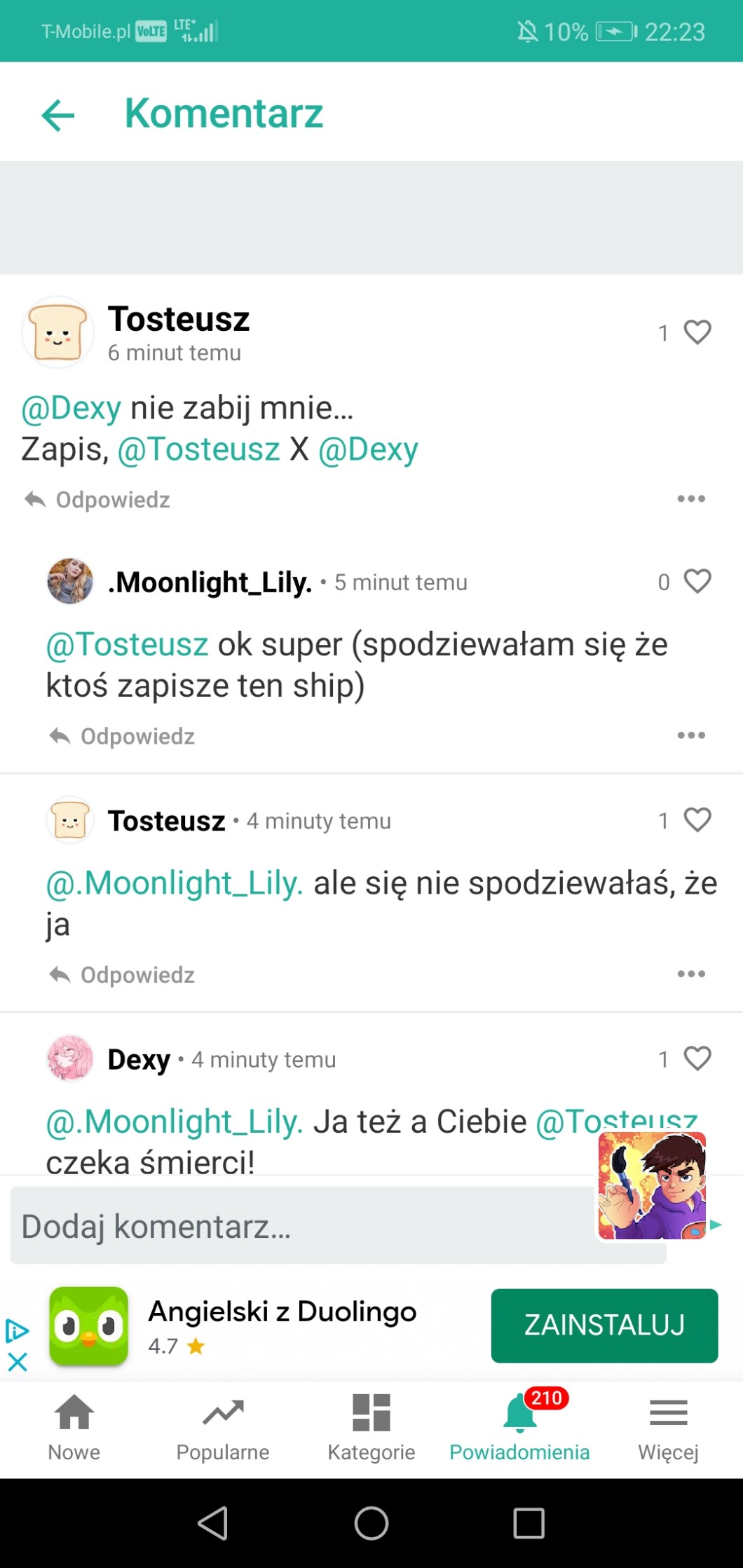Viewport: 743px width, 1568px height.
Task: Reply to .Moonlight_Lily.'s comment
Action: [x=123, y=736]
